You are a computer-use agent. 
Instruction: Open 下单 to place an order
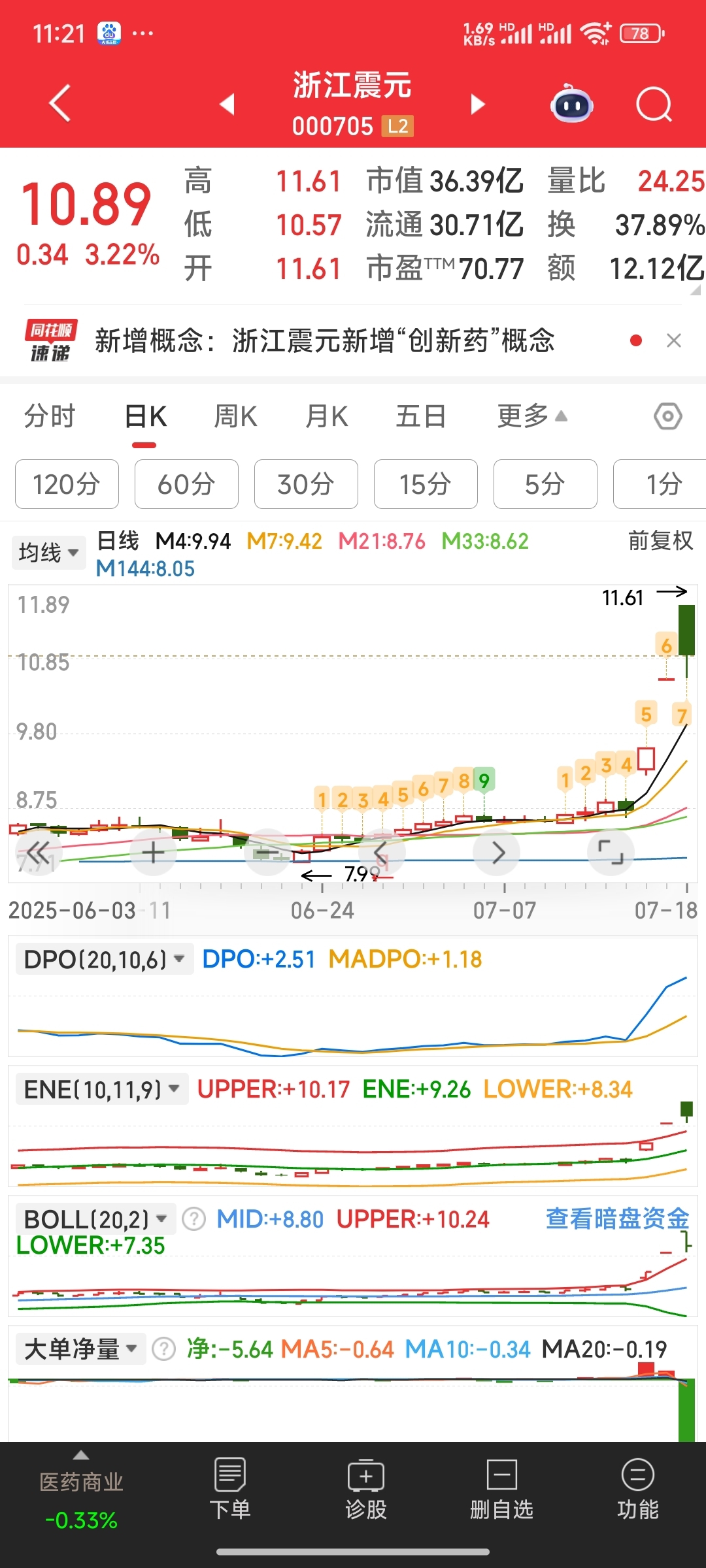coord(229,1490)
